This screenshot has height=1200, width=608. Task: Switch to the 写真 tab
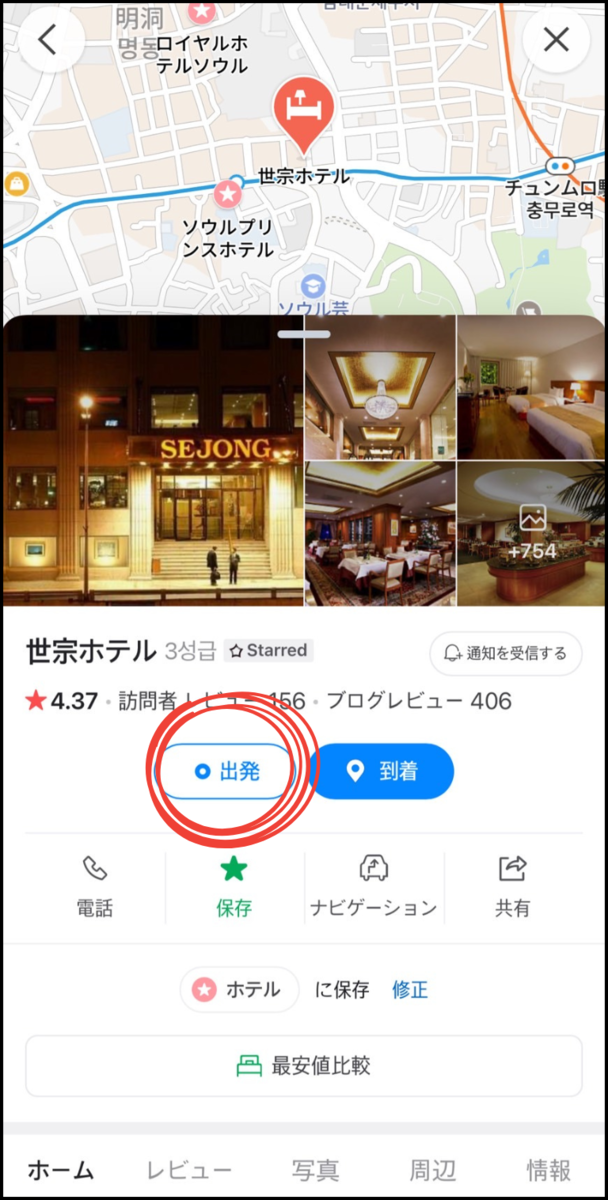316,1170
